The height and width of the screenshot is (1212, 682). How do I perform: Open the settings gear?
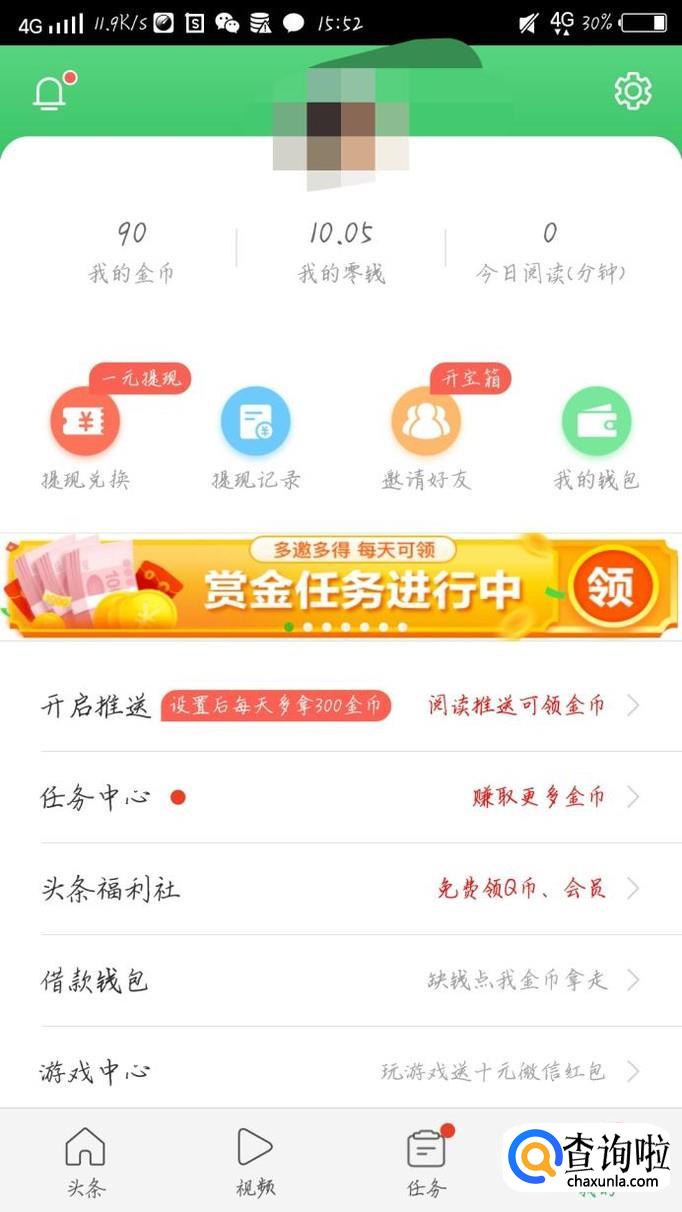tap(632, 91)
